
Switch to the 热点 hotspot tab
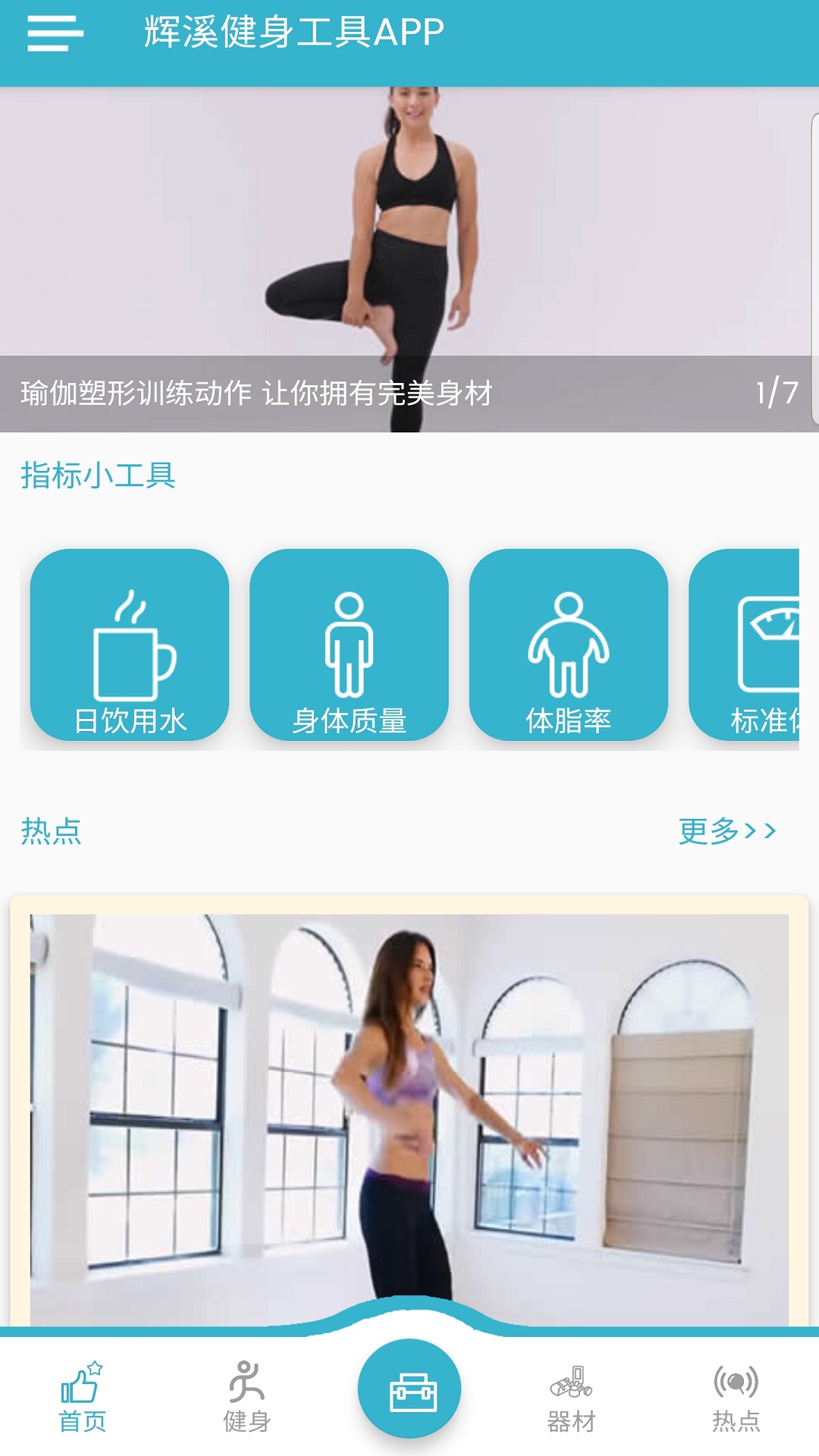pos(736,1397)
